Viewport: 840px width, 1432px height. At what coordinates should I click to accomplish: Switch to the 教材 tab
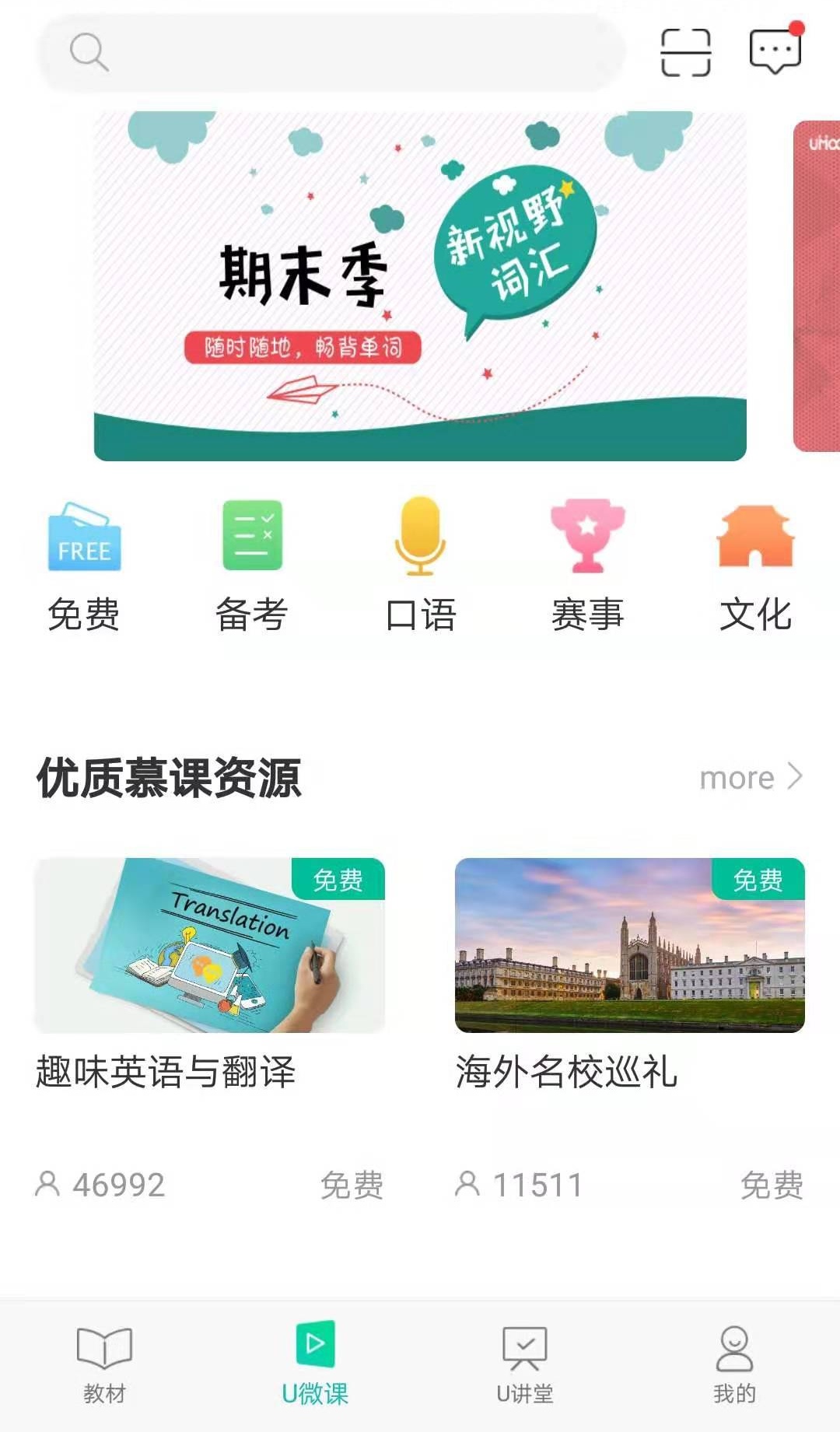(105, 1364)
